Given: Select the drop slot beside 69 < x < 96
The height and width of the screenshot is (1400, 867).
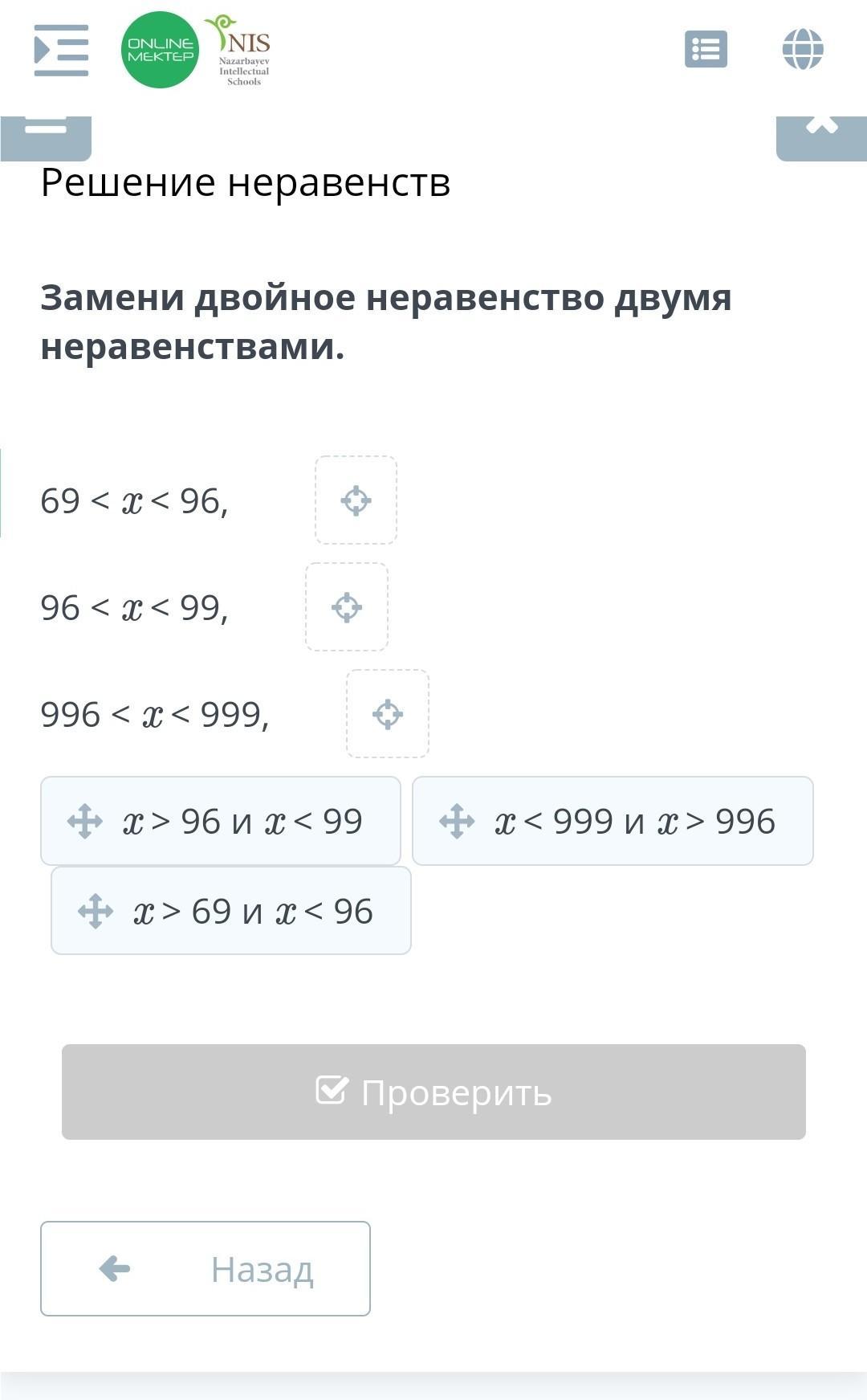Looking at the screenshot, I should pyautogui.click(x=356, y=500).
